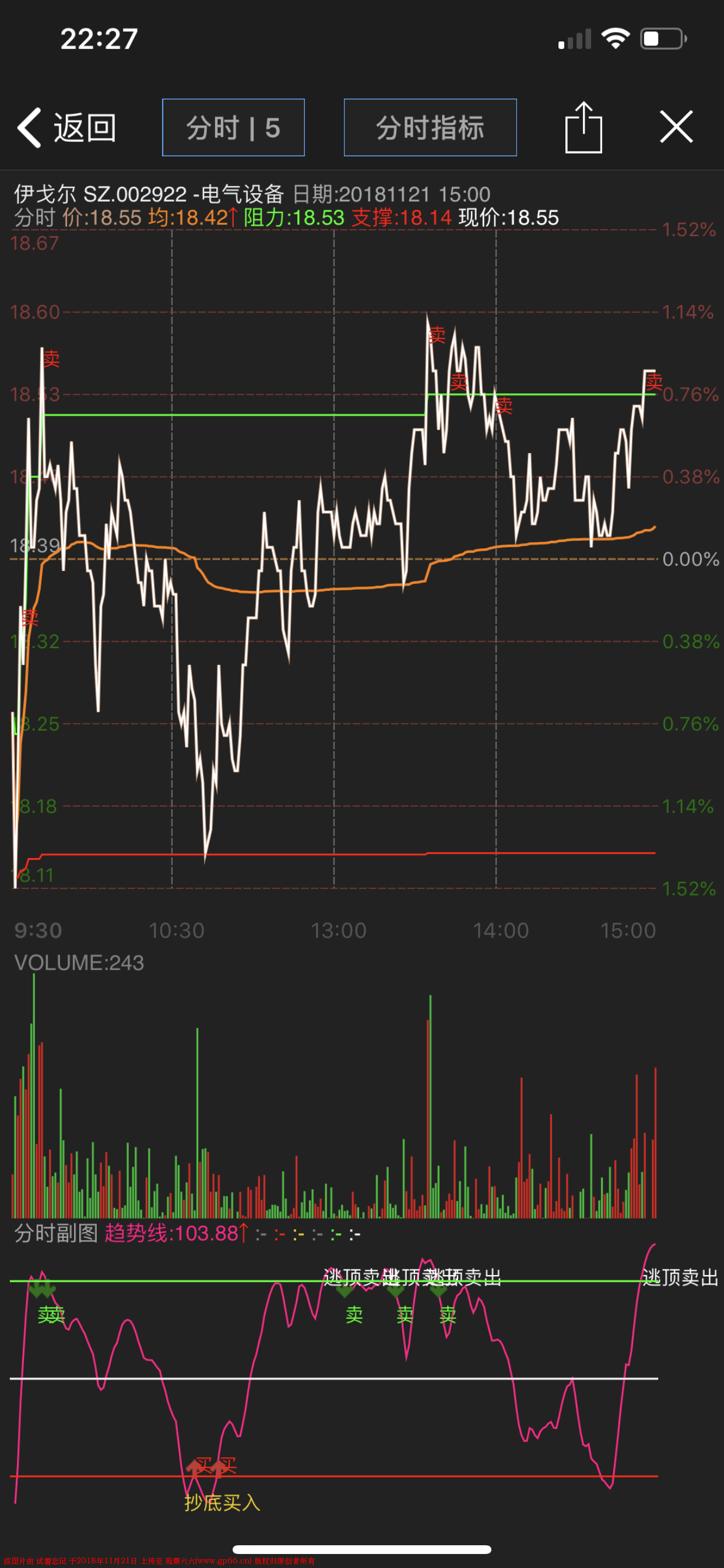Open the 分时 | 5 period selector
Image resolution: width=724 pixels, height=1568 pixels.
(233, 128)
